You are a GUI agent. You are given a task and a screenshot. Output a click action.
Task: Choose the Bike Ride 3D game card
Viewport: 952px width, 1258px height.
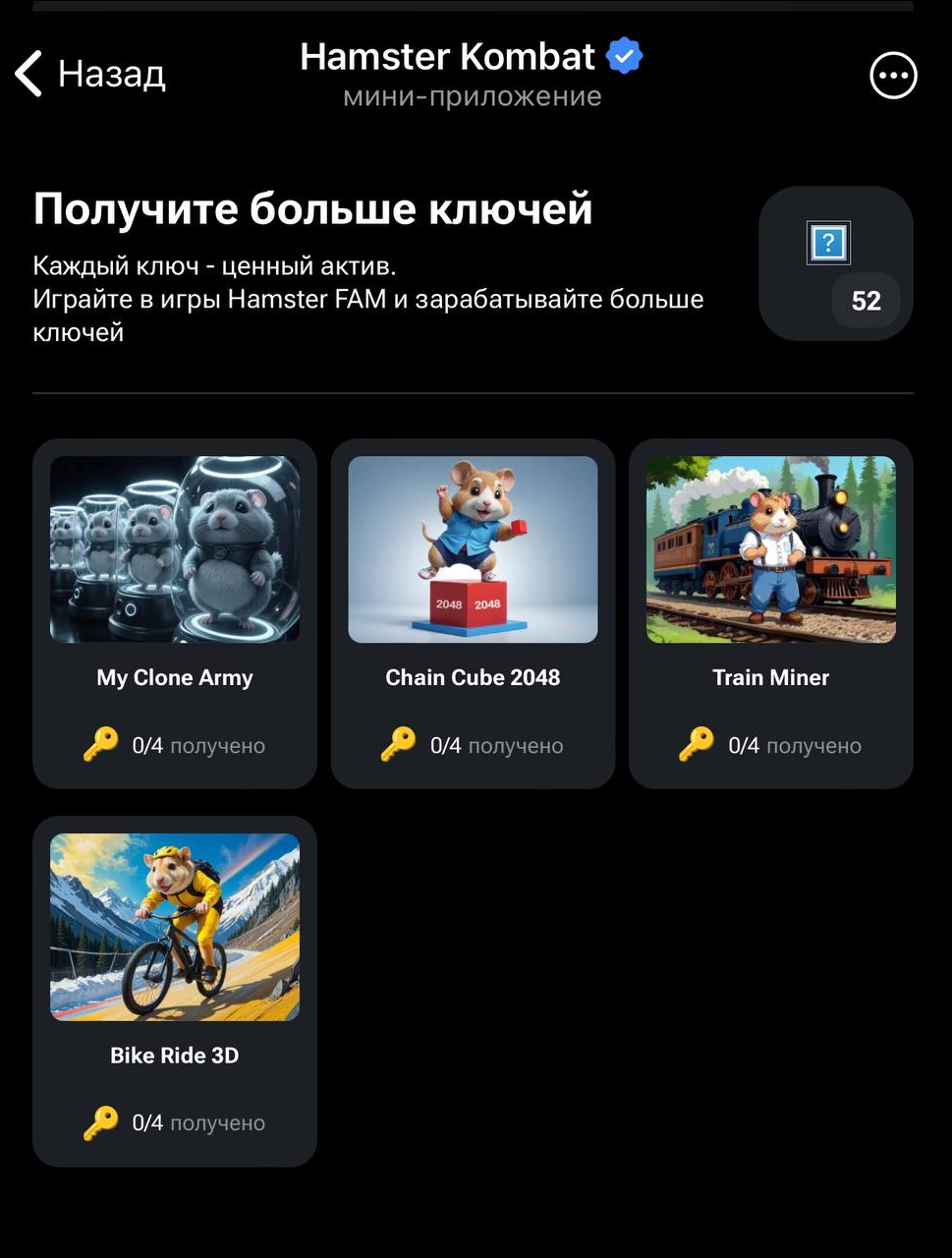click(x=175, y=991)
